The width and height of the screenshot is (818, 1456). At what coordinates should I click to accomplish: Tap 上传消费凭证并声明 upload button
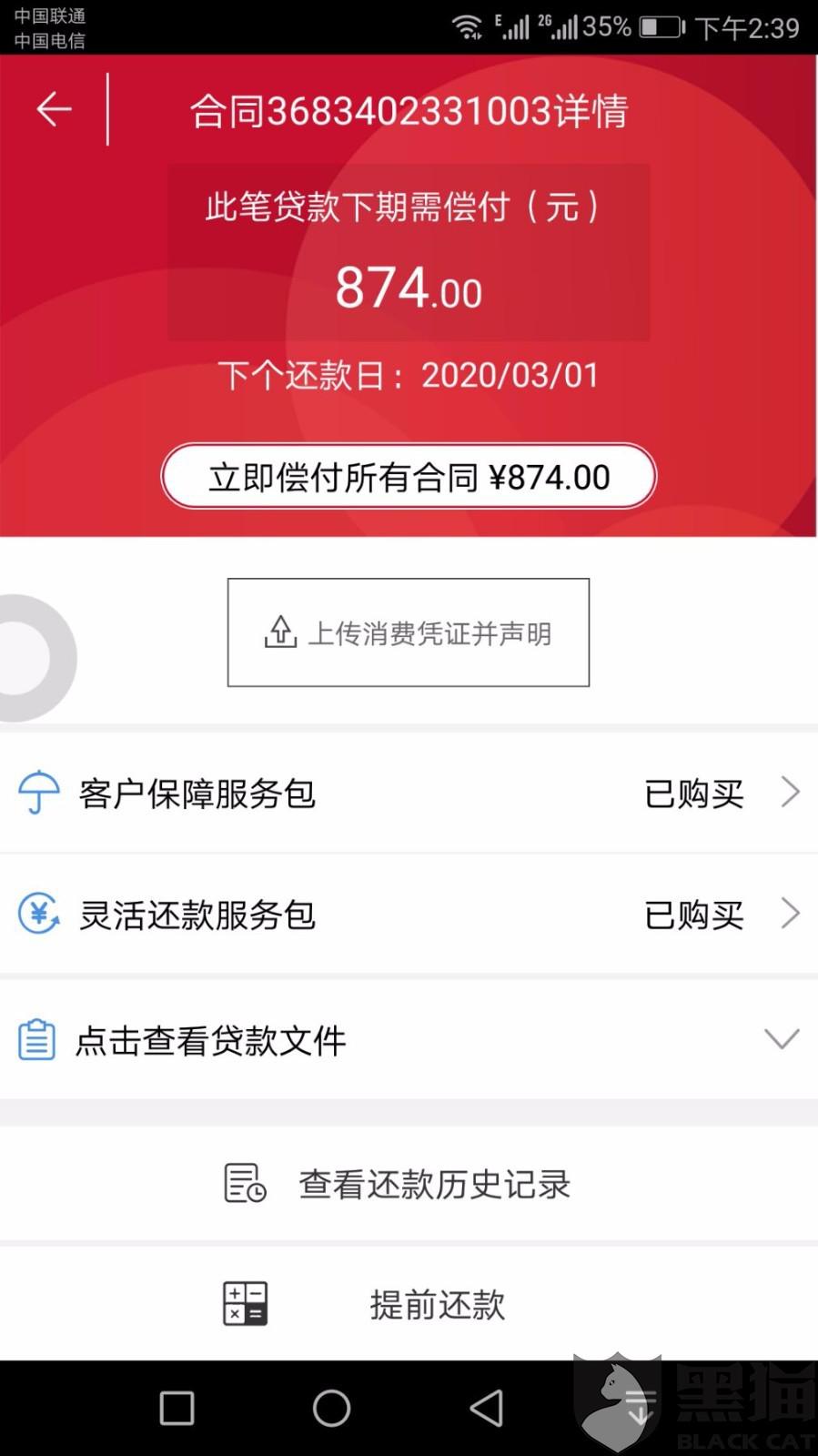click(x=409, y=632)
